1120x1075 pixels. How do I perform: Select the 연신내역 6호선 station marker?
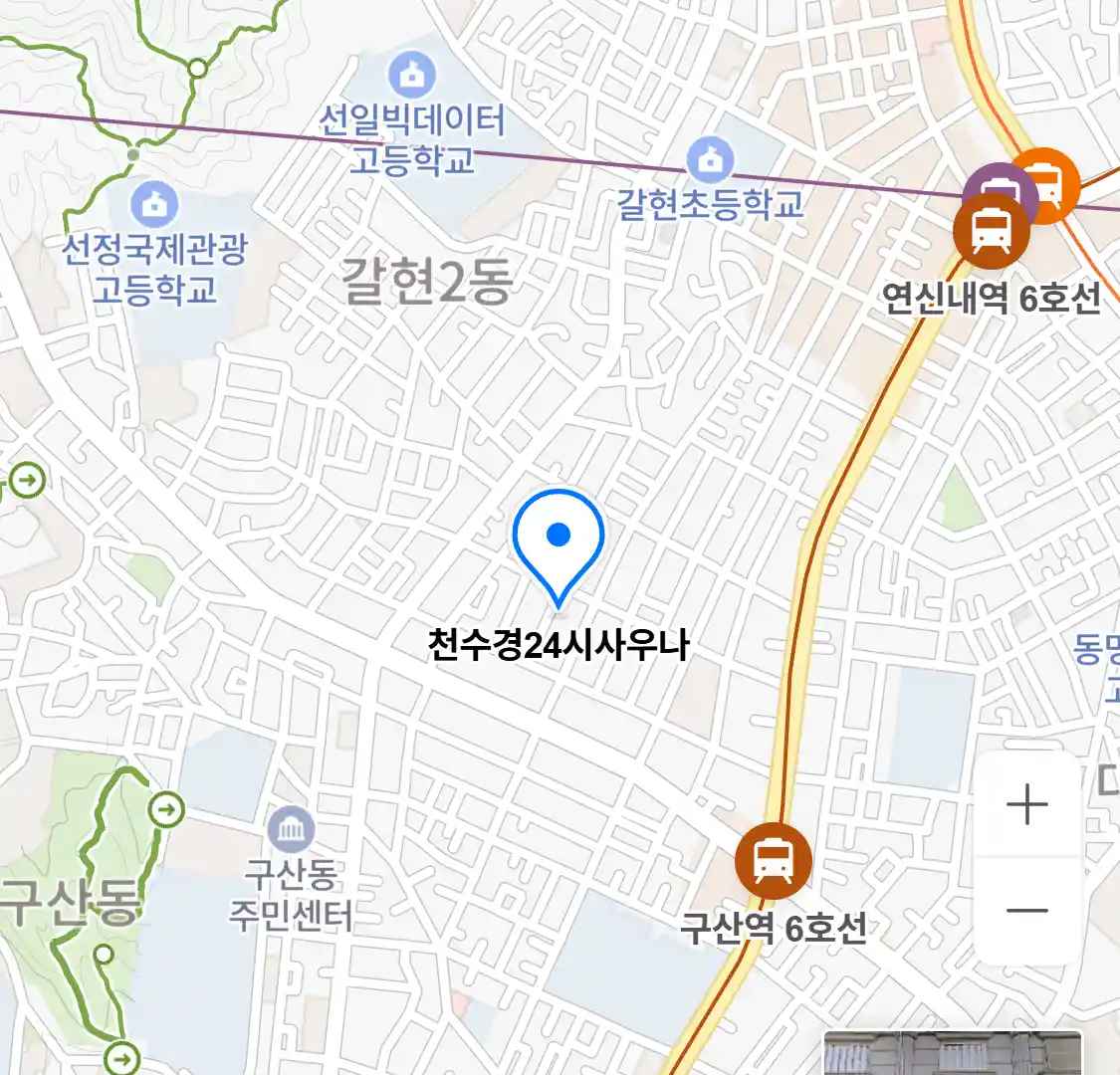991,231
